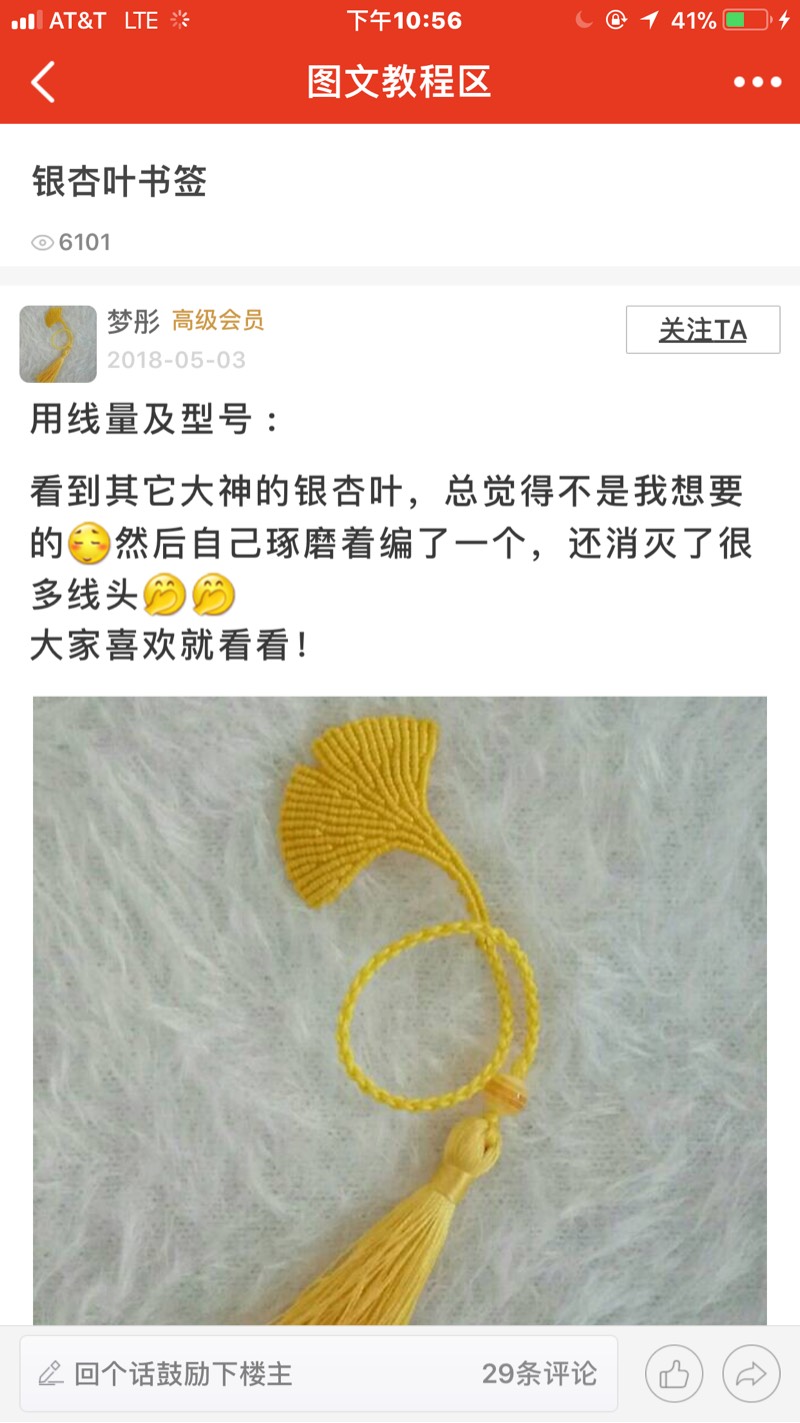Open the ginkgo leaf bookmark photo
The height and width of the screenshot is (1423, 800).
tap(400, 1010)
